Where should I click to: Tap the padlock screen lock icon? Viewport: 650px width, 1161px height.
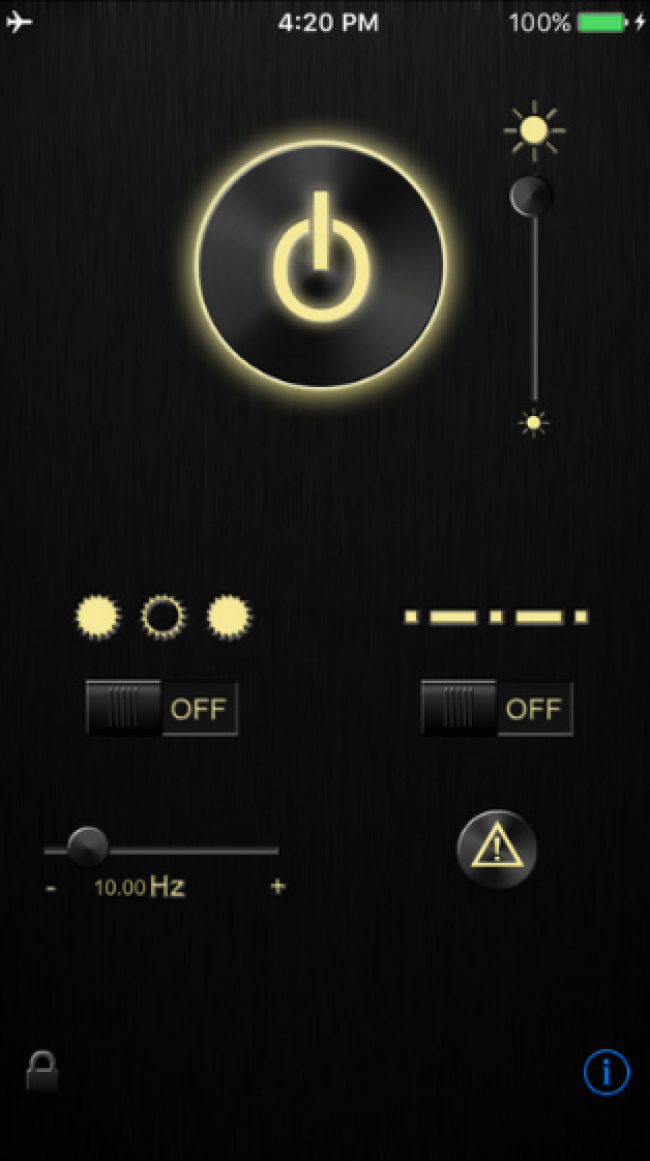pyautogui.click(x=42, y=1070)
